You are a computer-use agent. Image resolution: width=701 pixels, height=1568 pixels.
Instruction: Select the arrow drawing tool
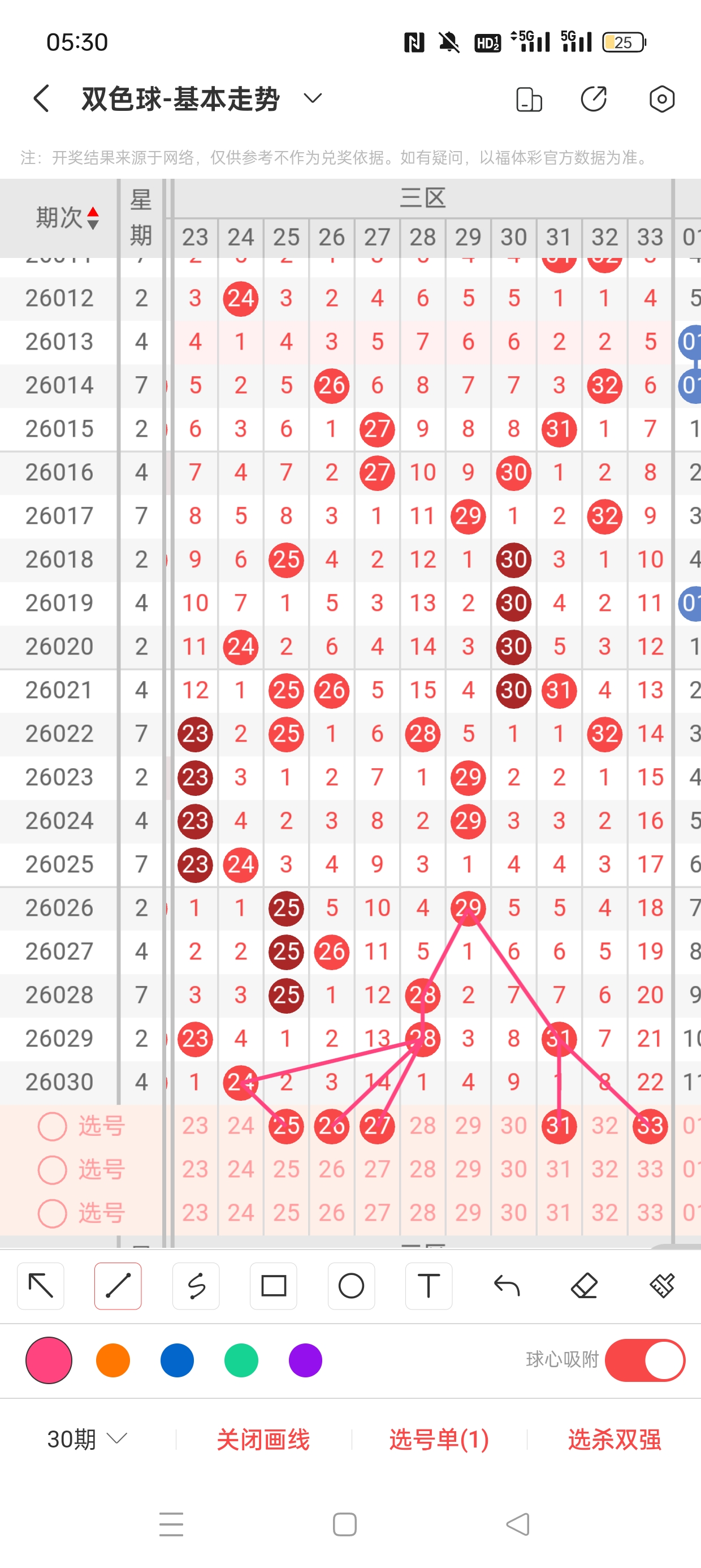pyautogui.click(x=41, y=1286)
